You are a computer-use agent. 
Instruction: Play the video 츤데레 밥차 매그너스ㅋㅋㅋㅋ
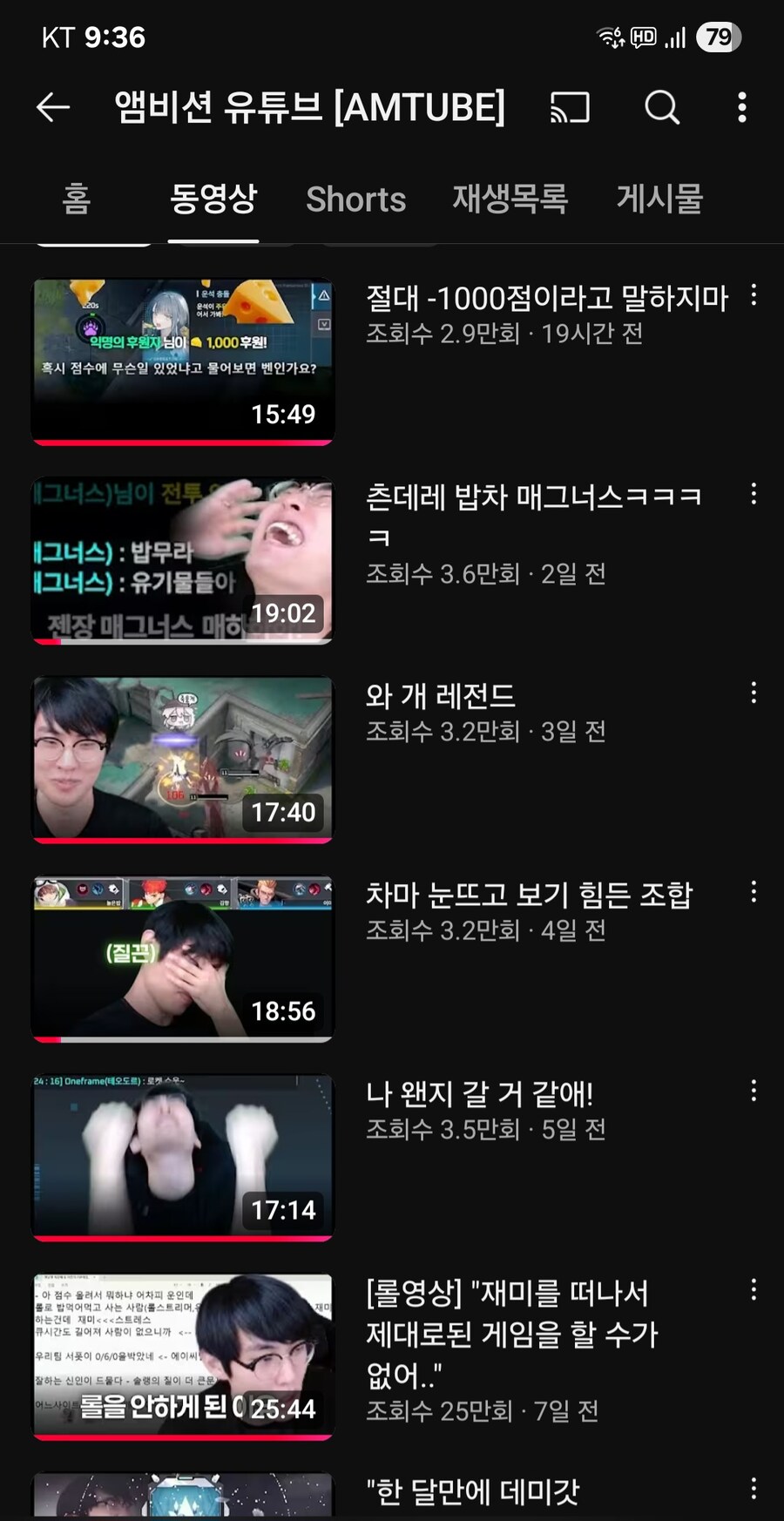click(183, 560)
